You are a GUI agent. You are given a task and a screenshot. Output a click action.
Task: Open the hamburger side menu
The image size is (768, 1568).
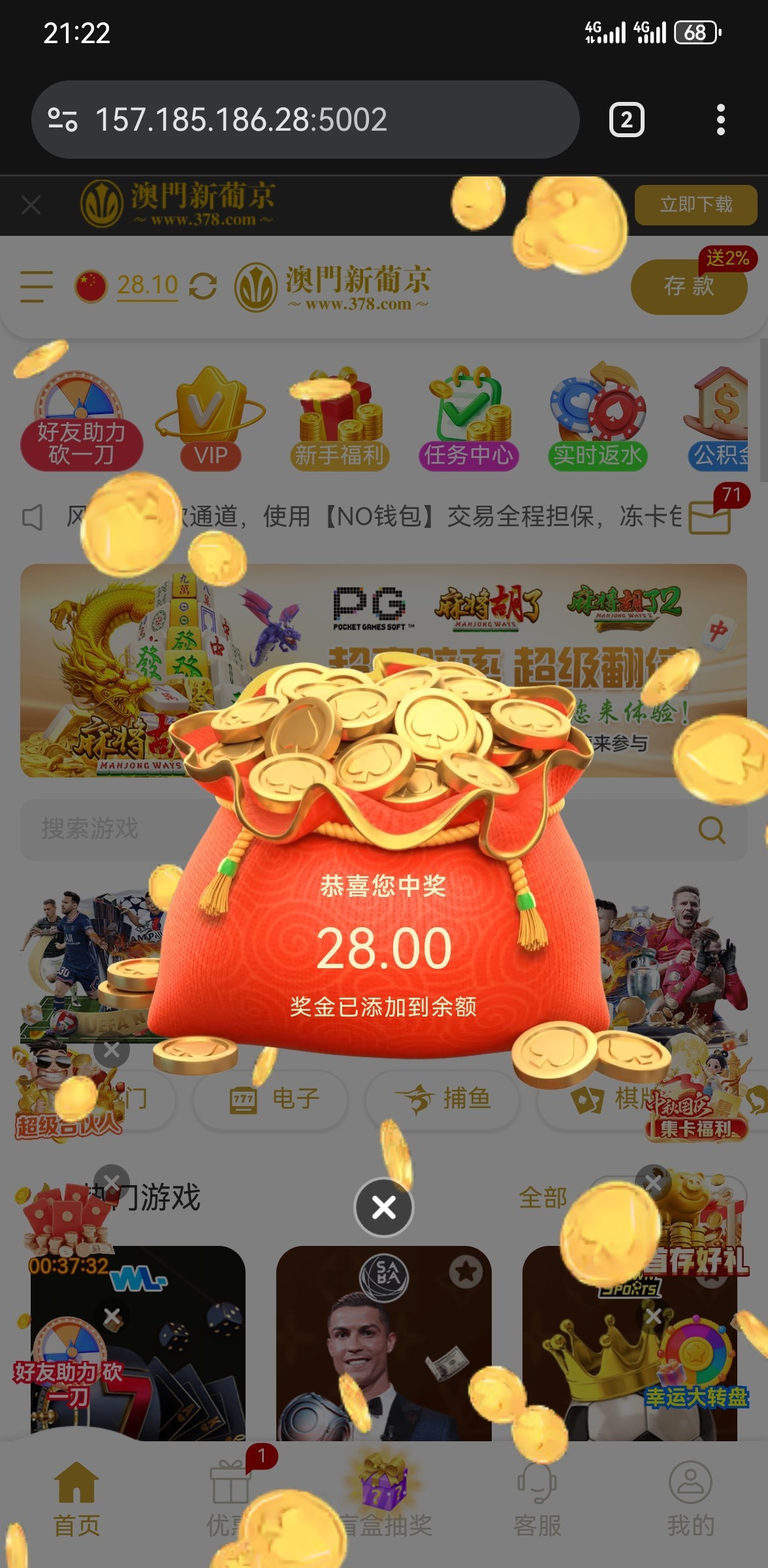pos(36,286)
